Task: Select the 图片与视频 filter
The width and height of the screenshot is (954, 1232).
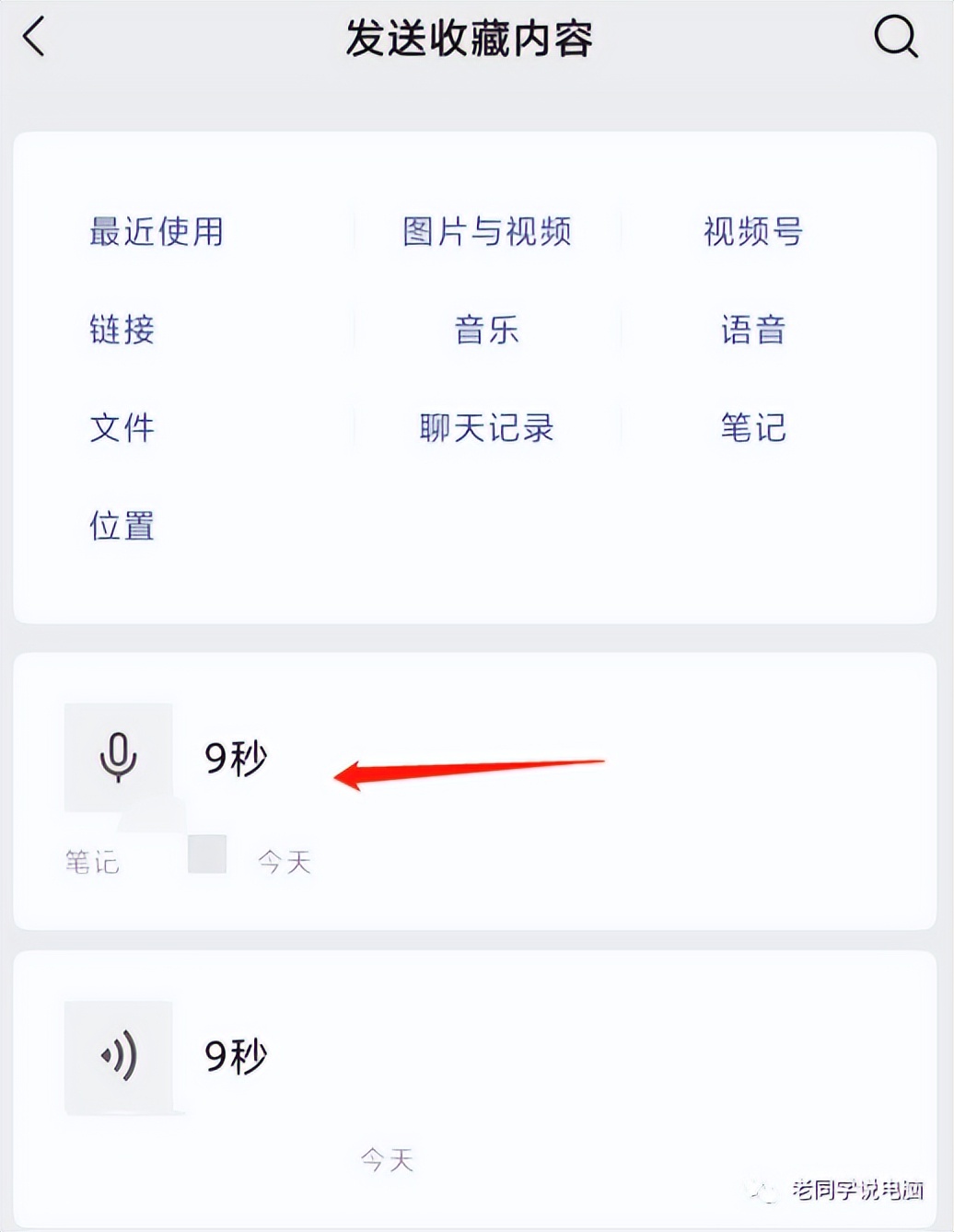Action: [487, 233]
